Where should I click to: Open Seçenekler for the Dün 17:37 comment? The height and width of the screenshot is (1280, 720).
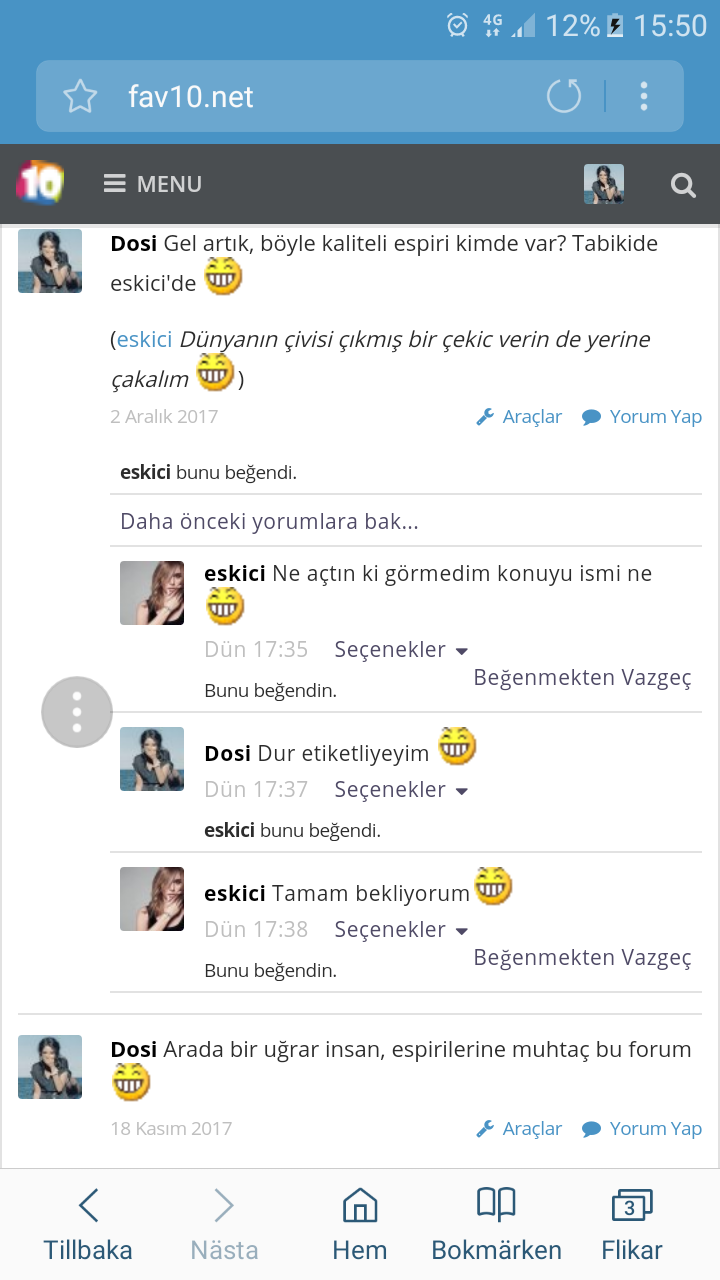(401, 790)
